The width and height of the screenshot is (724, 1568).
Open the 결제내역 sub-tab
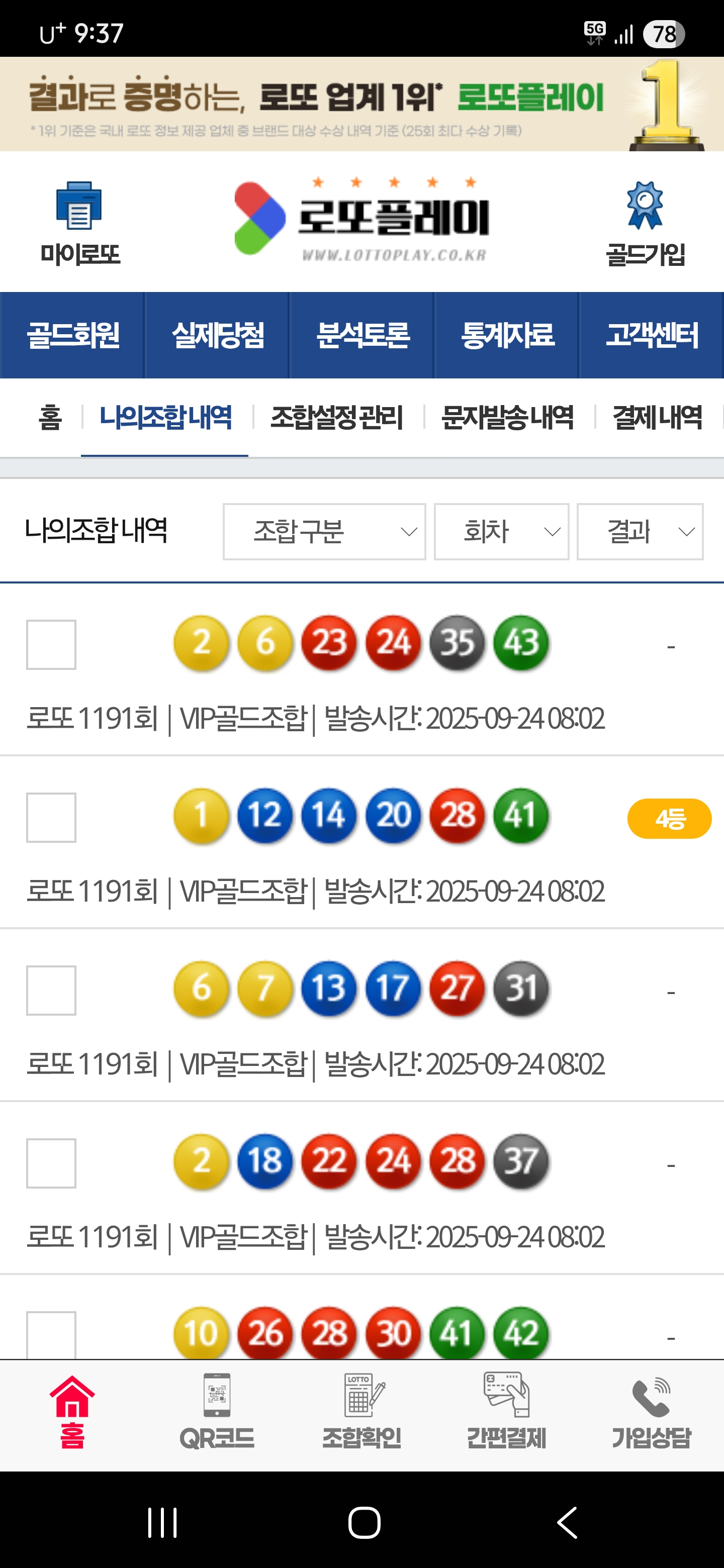pos(657,418)
